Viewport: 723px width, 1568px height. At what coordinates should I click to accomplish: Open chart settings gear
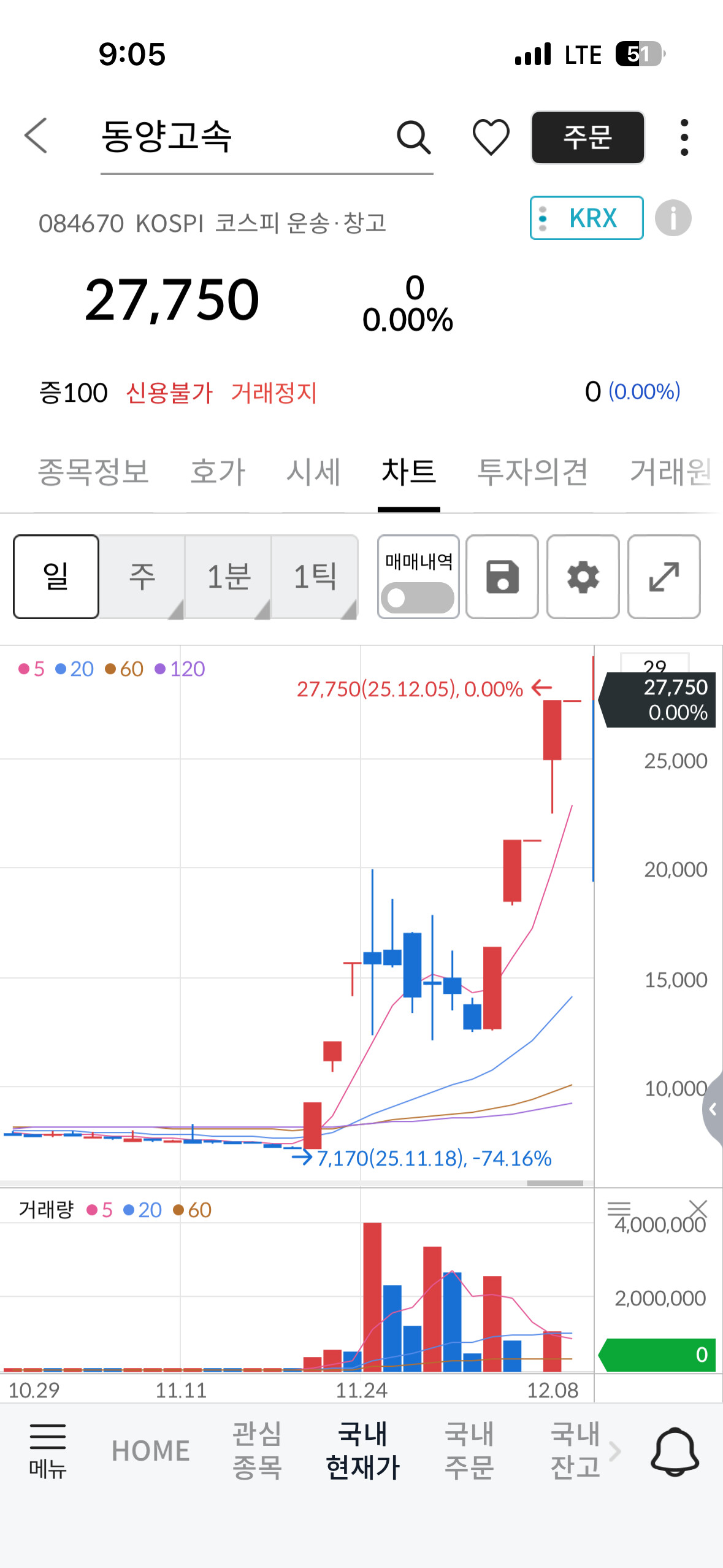click(x=583, y=577)
